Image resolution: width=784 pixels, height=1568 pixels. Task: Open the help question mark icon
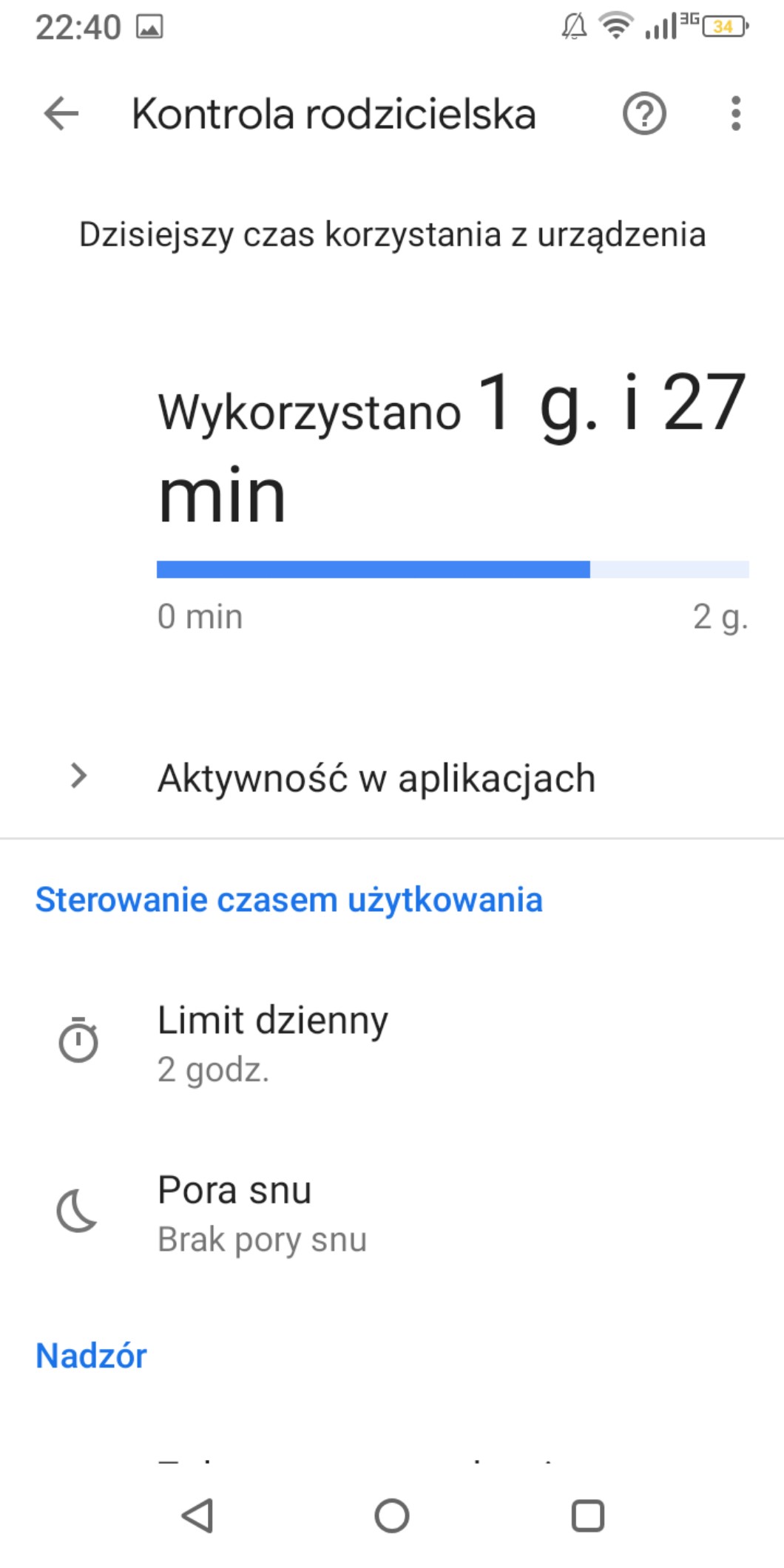(644, 114)
